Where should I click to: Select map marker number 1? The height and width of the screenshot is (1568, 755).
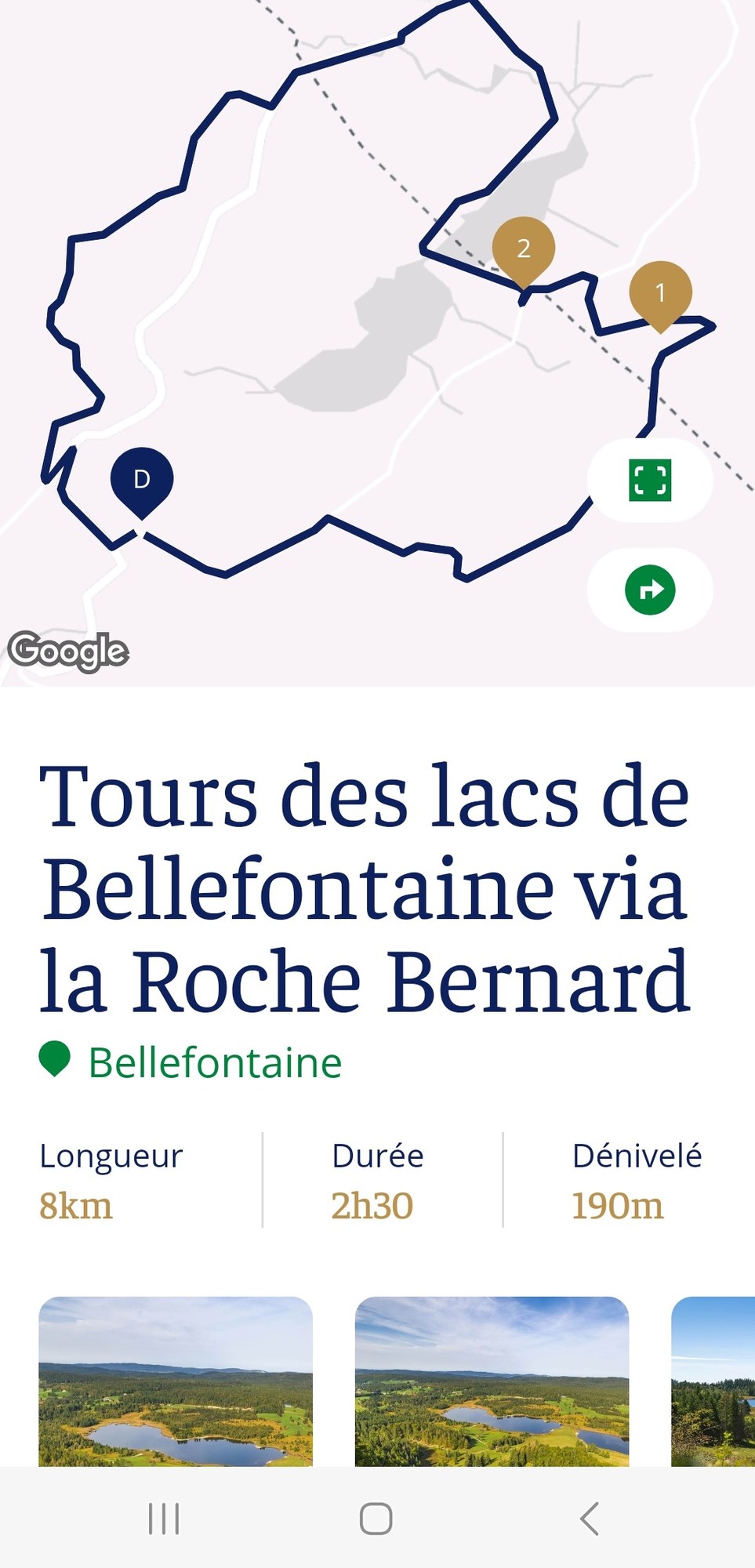pos(660,293)
